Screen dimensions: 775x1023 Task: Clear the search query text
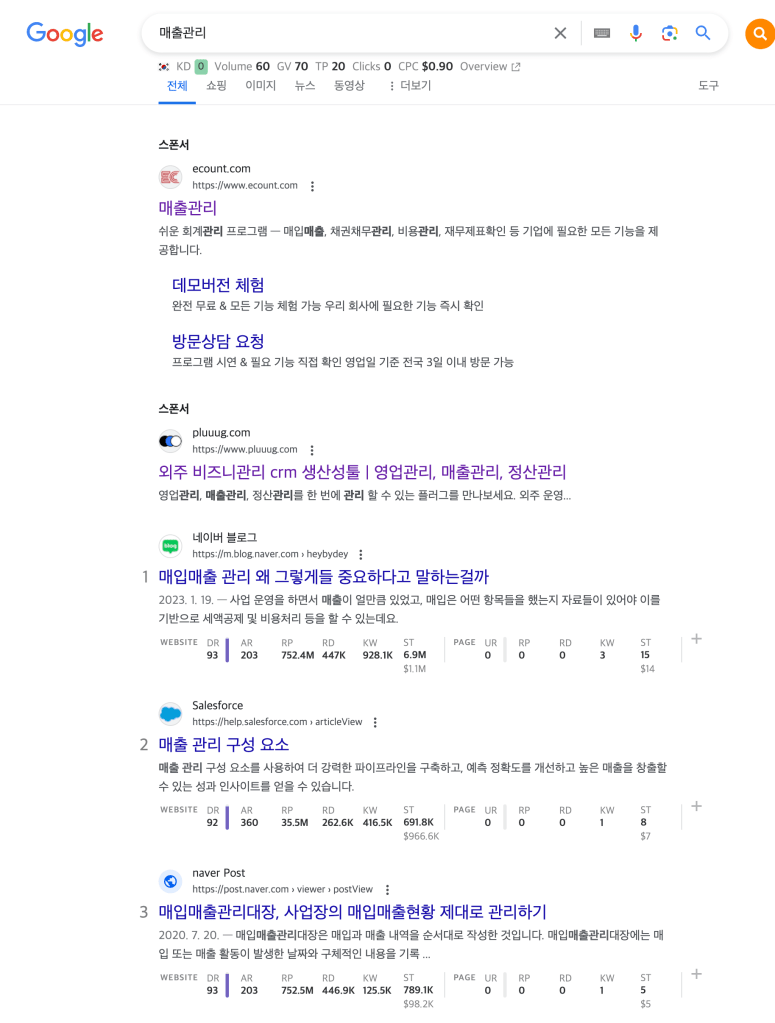click(x=560, y=33)
